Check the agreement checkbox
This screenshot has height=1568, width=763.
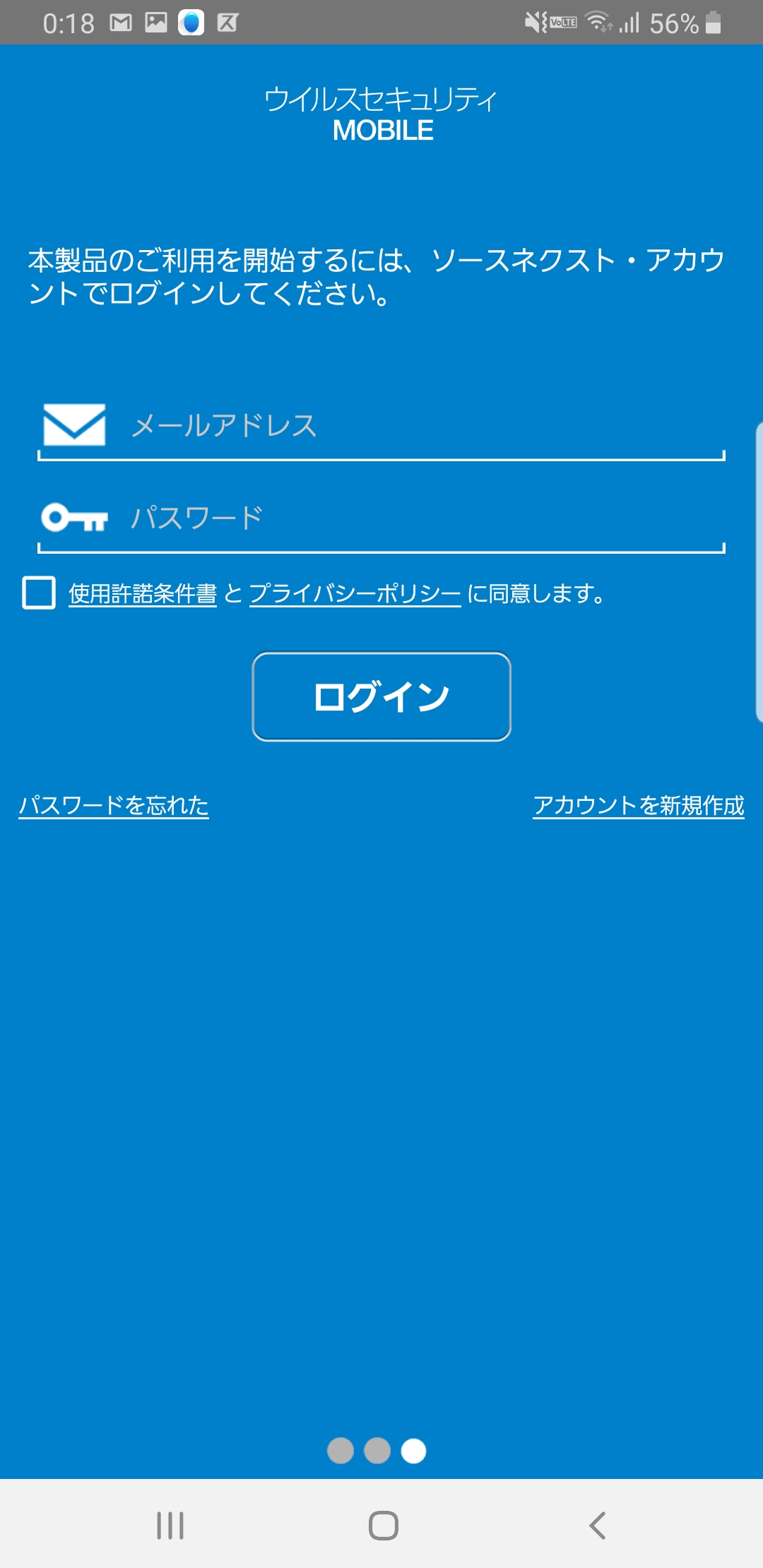[39, 593]
